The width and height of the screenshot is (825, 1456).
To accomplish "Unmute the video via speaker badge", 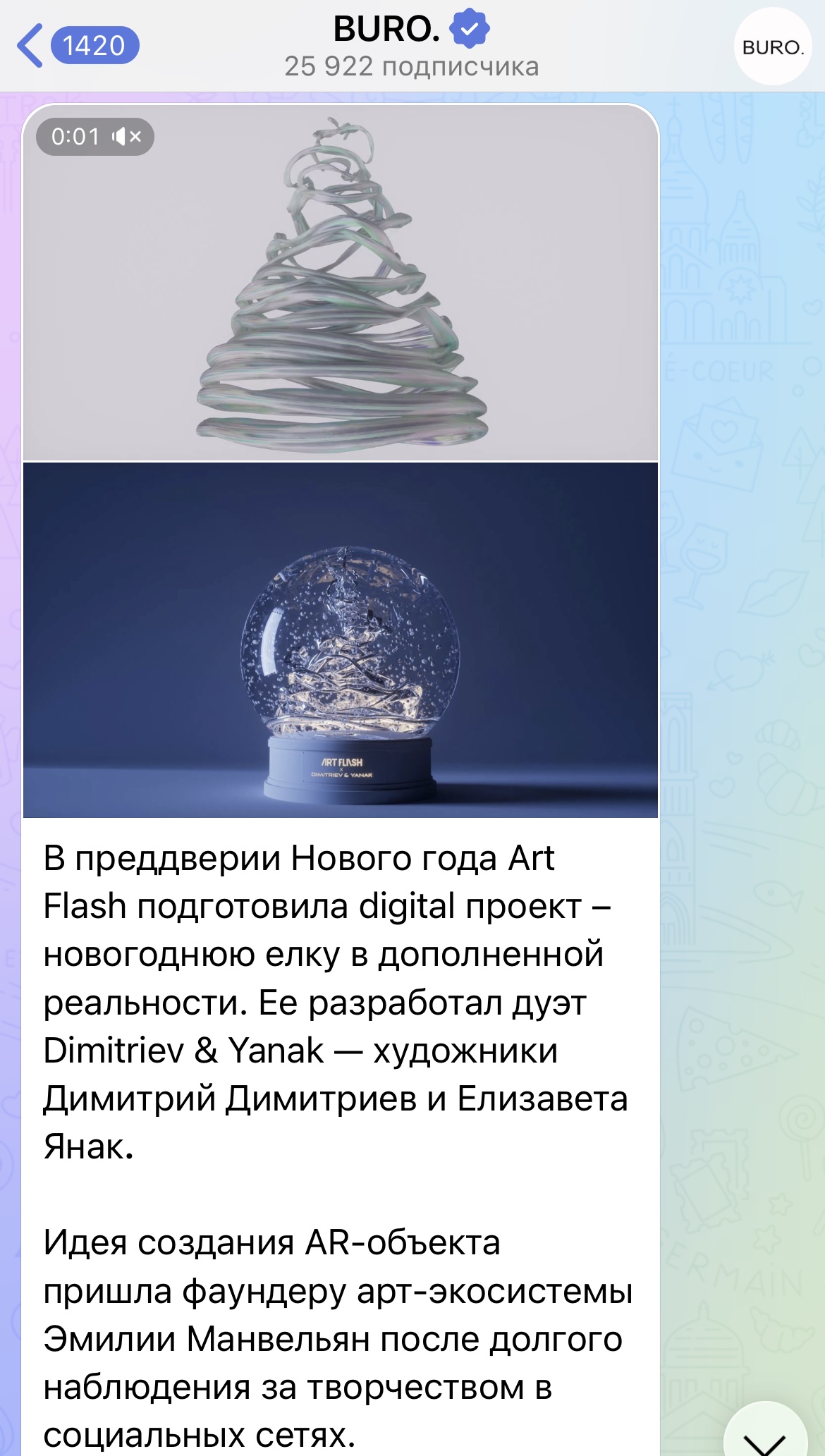I will [126, 137].
